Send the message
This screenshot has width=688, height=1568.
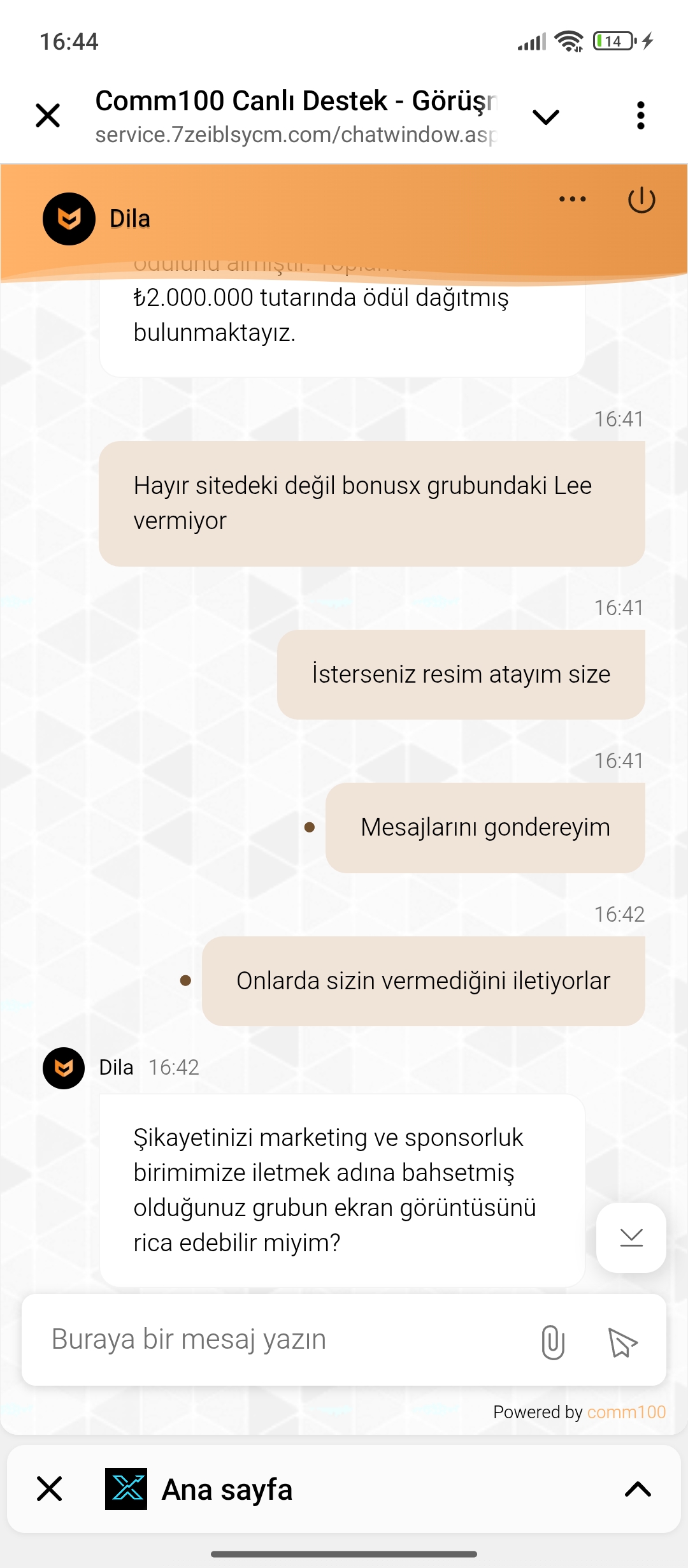622,1342
